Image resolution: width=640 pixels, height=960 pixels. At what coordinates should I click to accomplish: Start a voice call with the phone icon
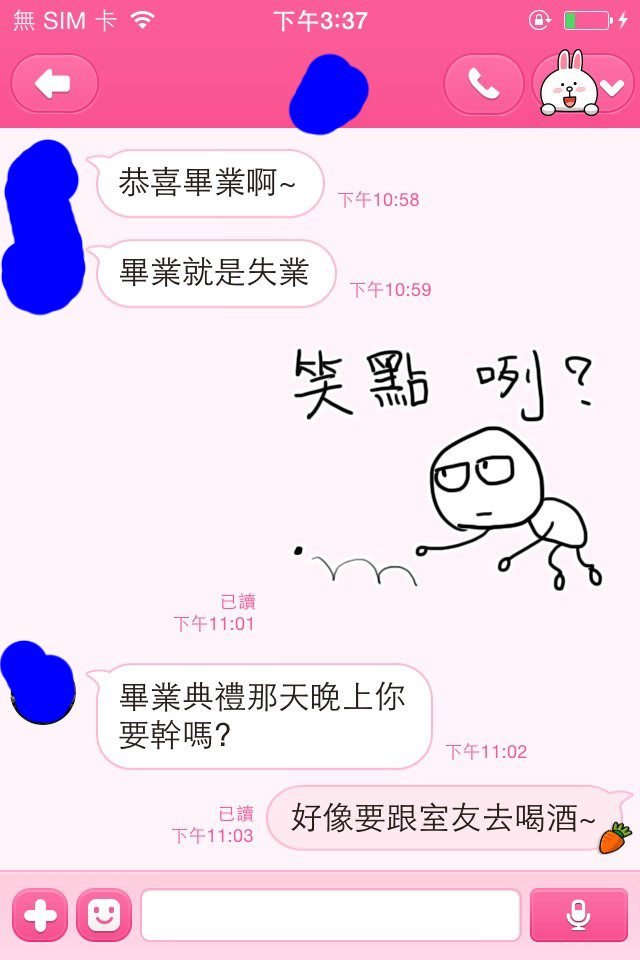pos(483,83)
